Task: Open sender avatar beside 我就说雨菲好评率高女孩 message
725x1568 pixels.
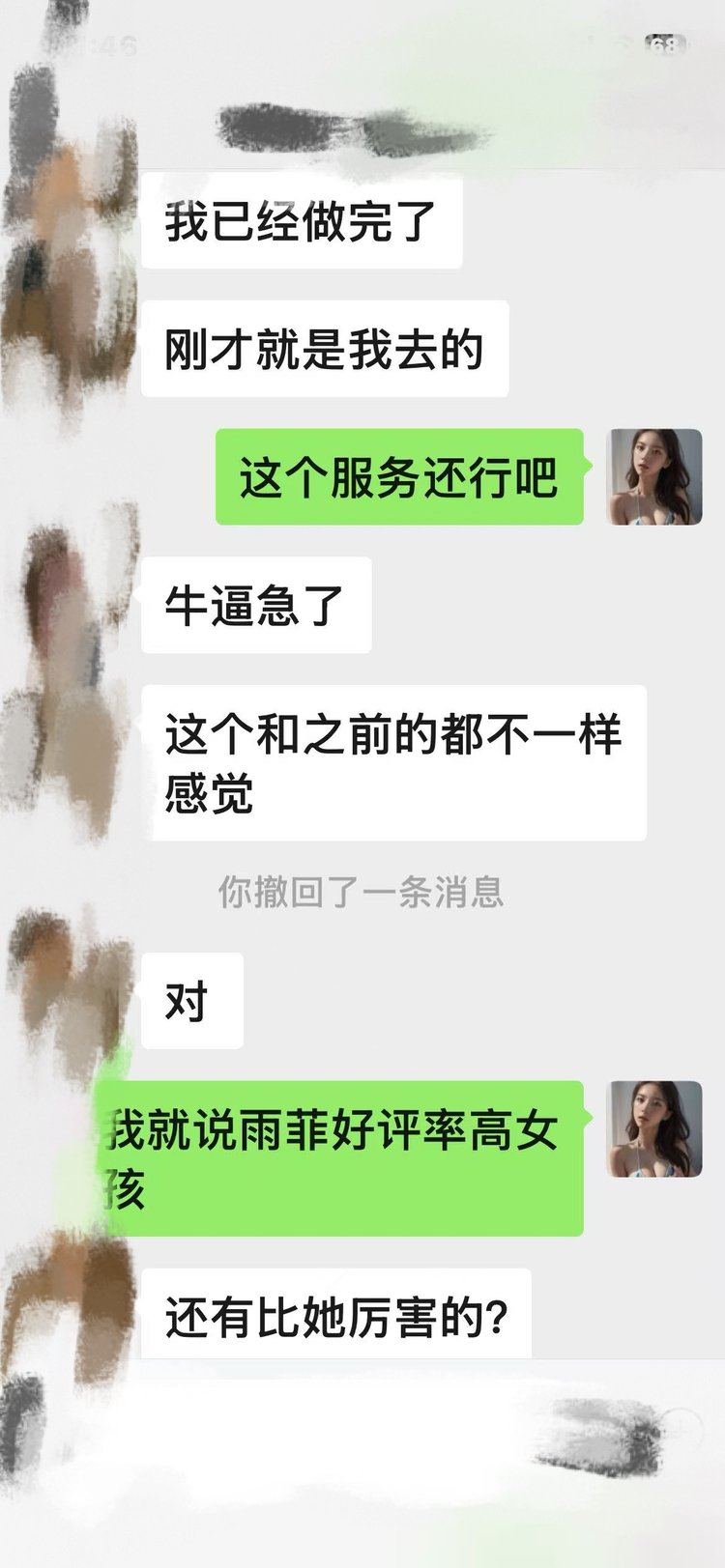Action: 653,1128
